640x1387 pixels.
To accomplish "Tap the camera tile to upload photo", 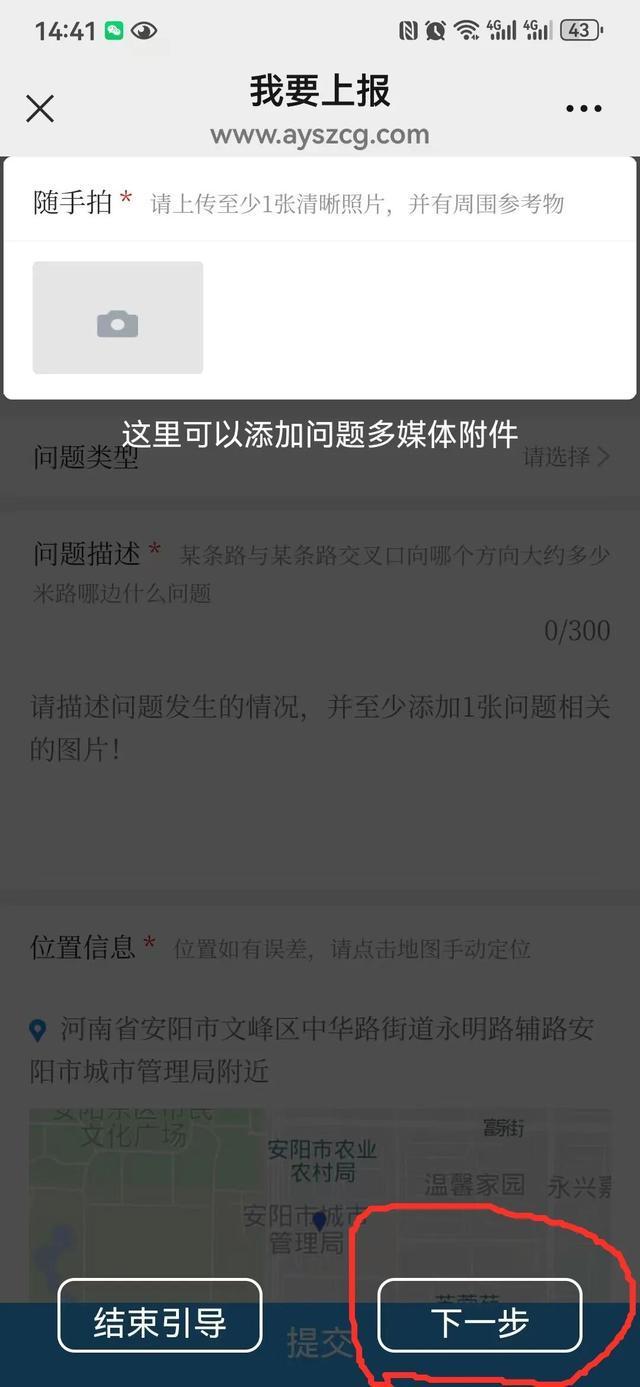I will (118, 318).
